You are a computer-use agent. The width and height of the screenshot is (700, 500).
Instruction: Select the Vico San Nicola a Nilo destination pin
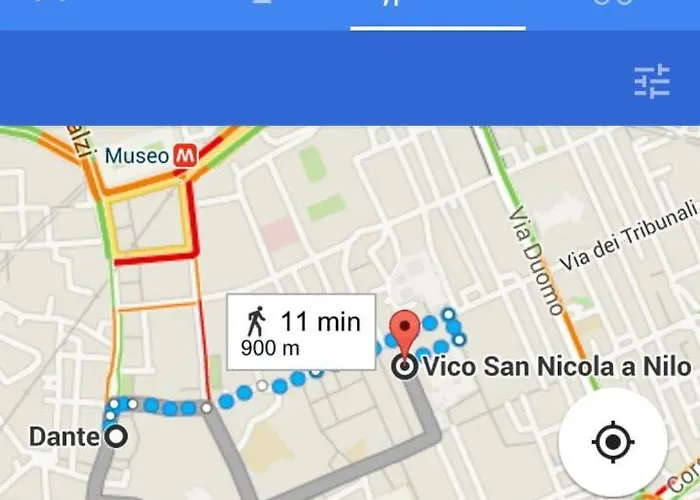[x=404, y=336]
